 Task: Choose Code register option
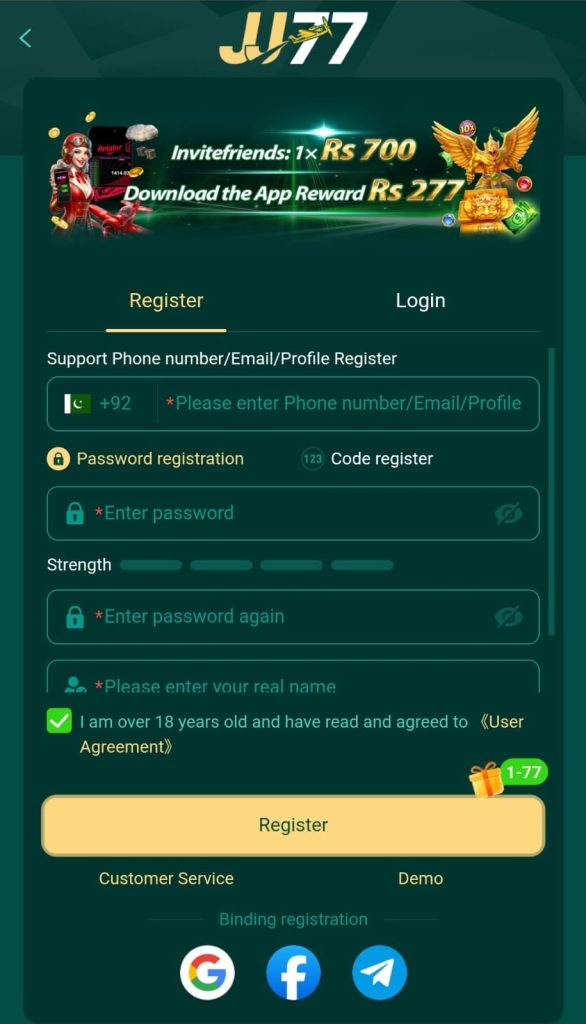click(367, 458)
